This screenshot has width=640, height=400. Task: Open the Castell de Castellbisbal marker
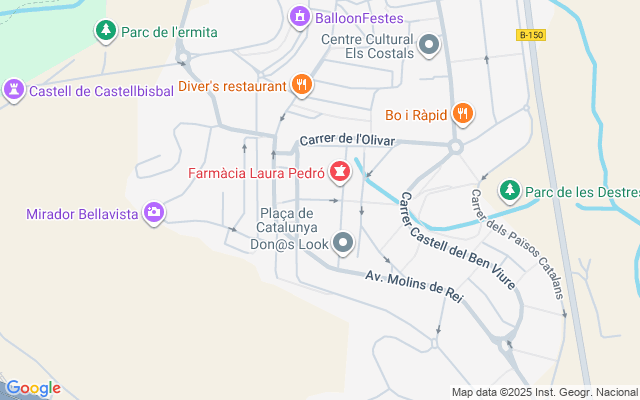pos(14,90)
